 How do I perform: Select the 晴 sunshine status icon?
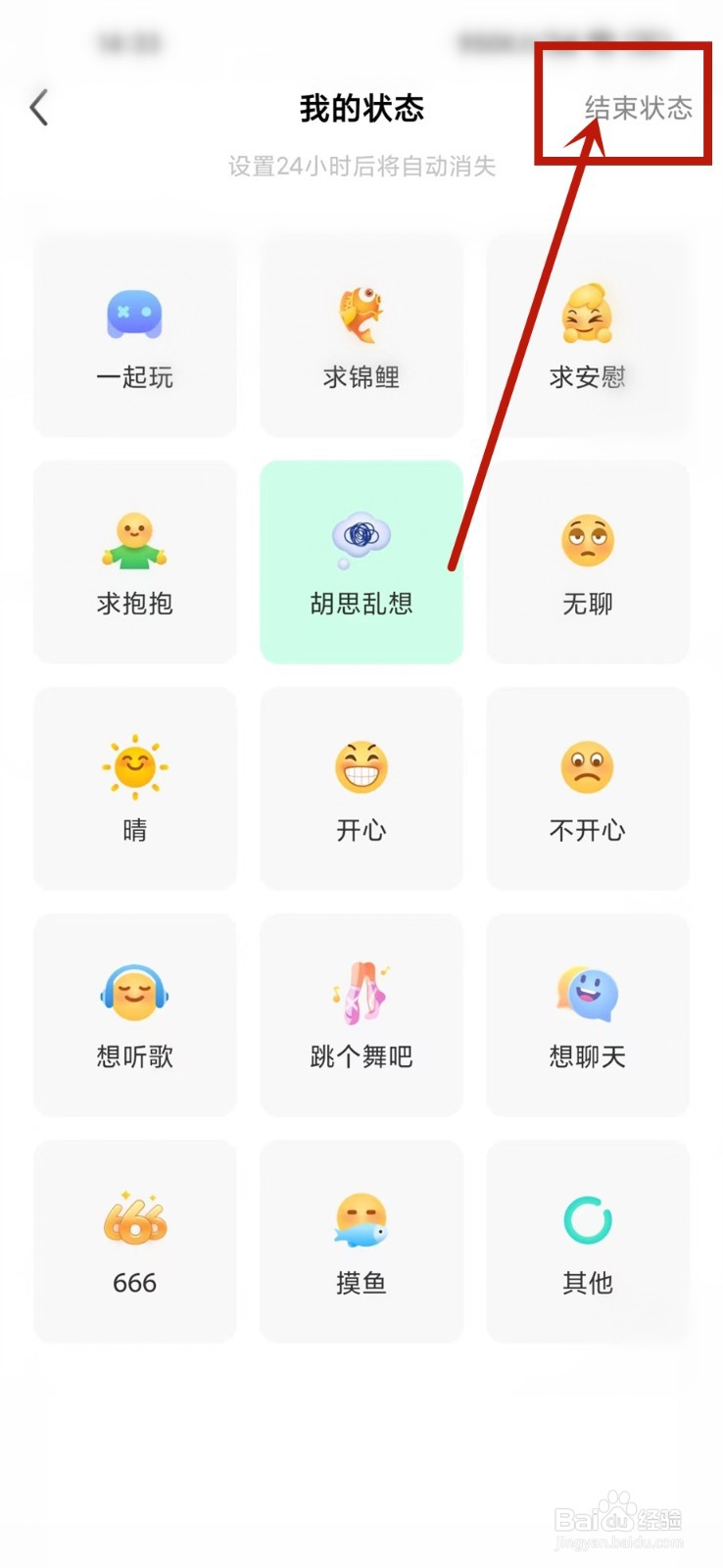pos(134,789)
